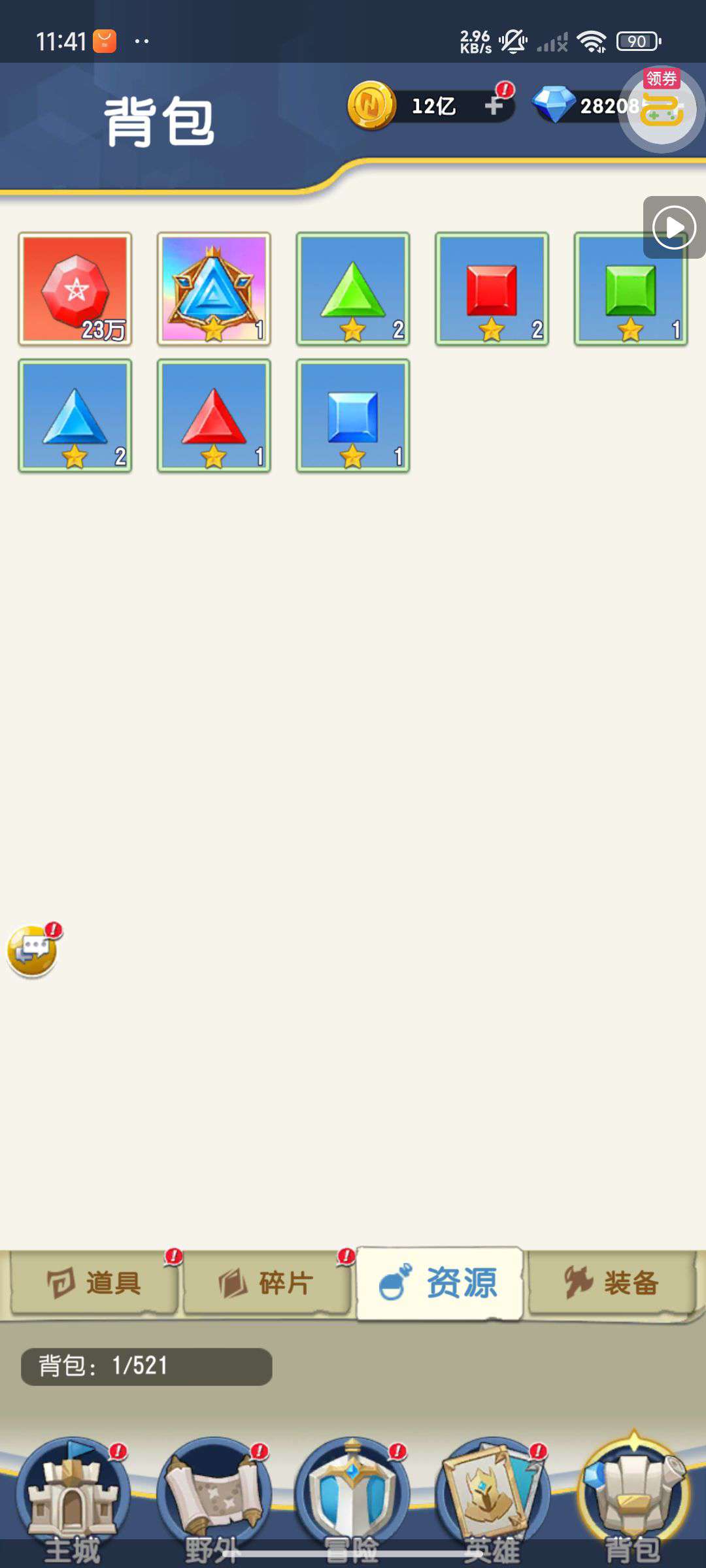This screenshot has width=706, height=1568.
Task: Switch to the 碎片 tab
Action: tap(267, 1283)
